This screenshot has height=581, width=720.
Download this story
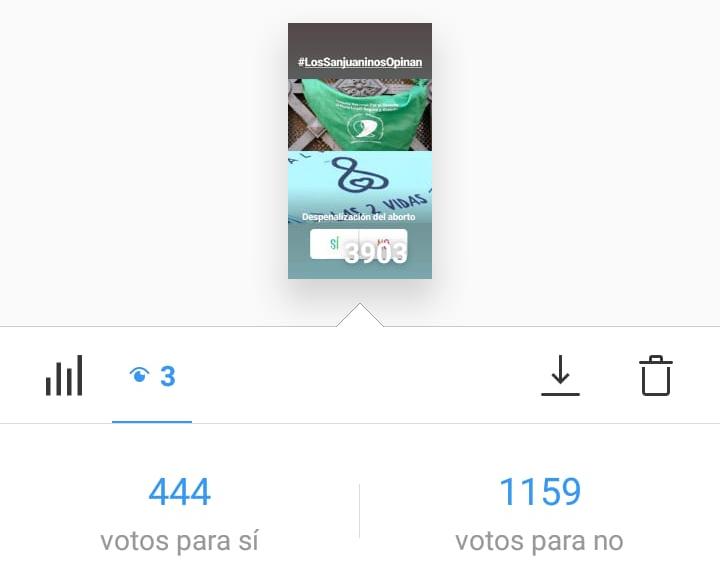(x=560, y=376)
